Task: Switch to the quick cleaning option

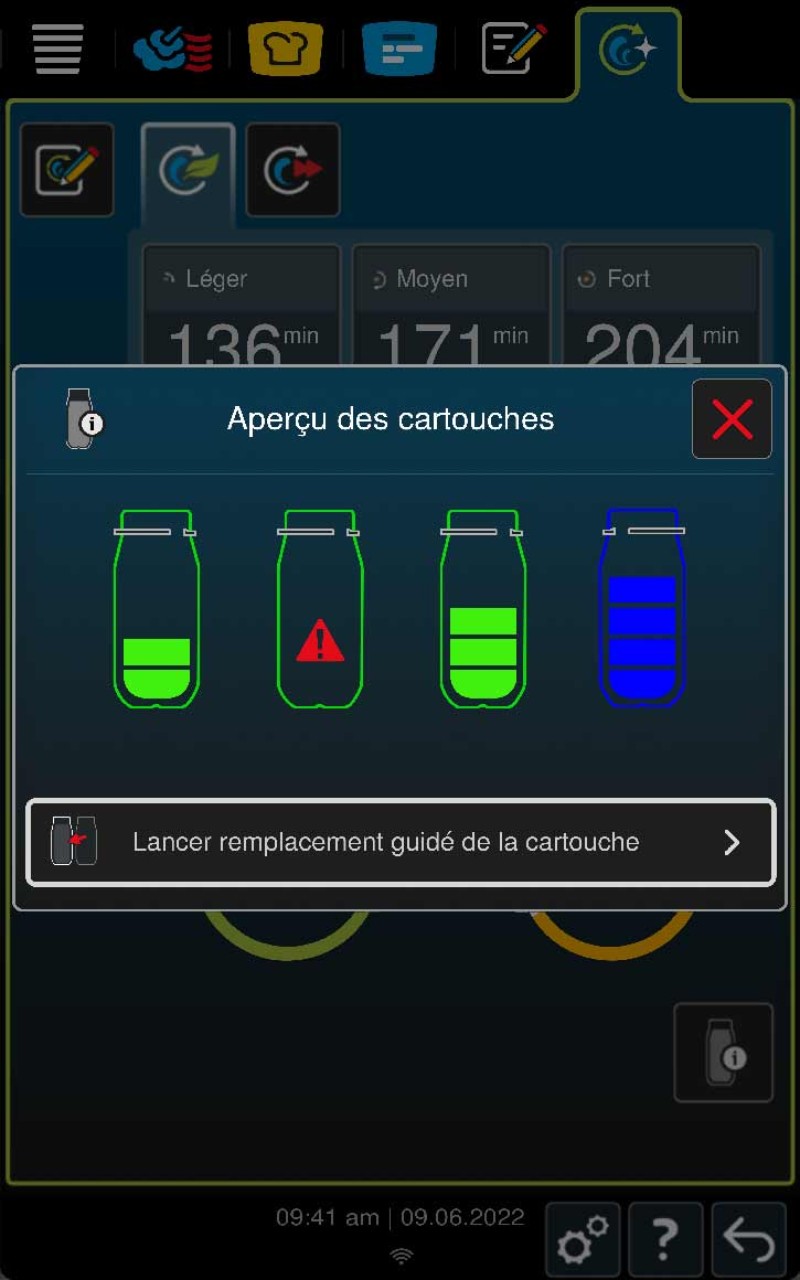Action: [x=292, y=170]
